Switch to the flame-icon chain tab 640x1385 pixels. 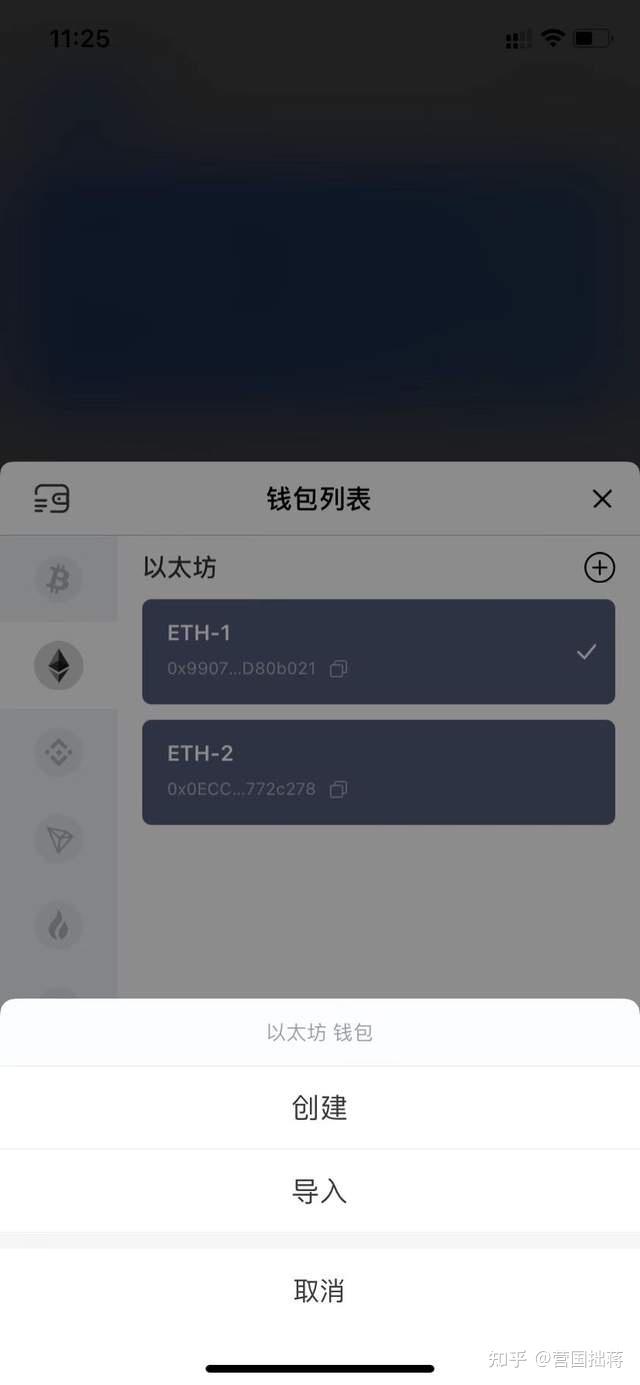(58, 926)
